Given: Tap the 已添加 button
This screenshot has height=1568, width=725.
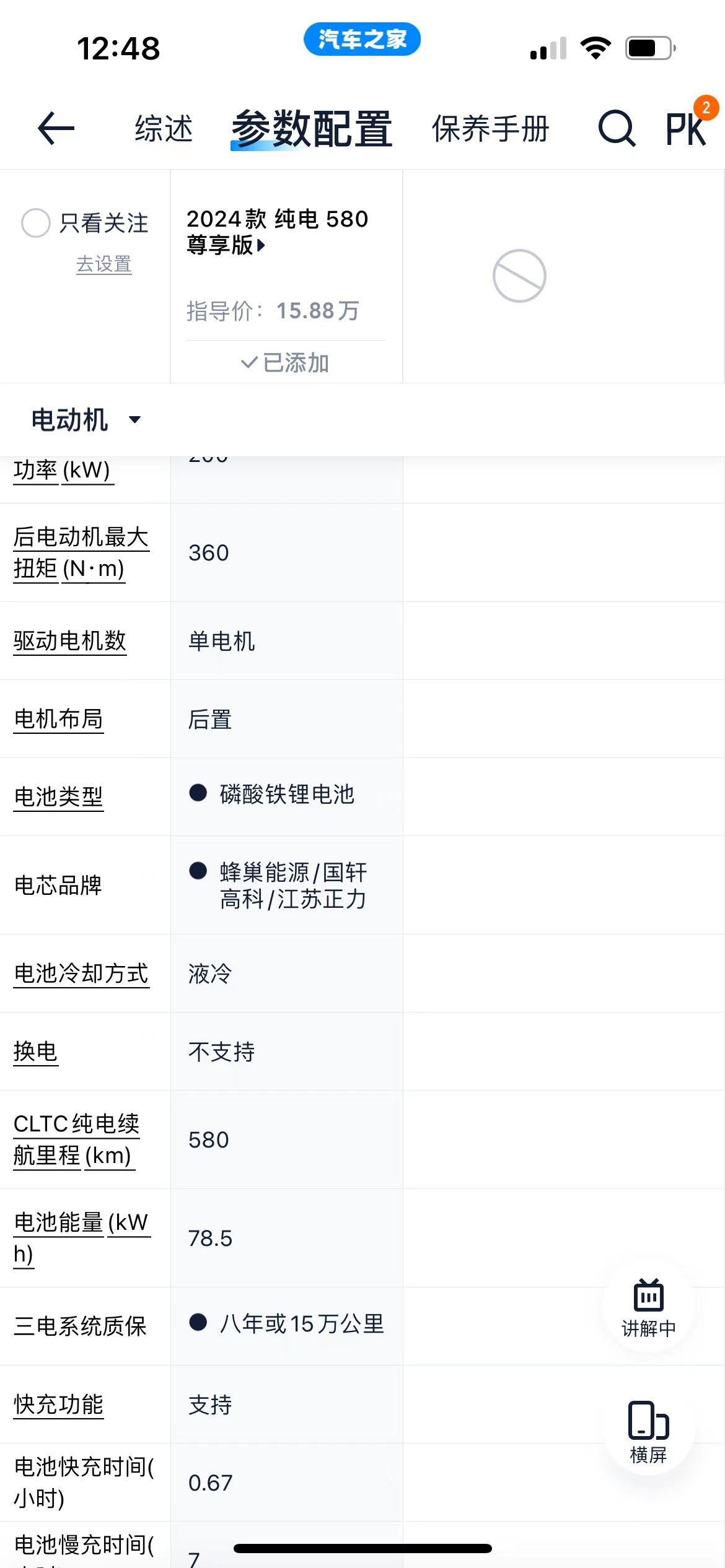Looking at the screenshot, I should point(285,363).
